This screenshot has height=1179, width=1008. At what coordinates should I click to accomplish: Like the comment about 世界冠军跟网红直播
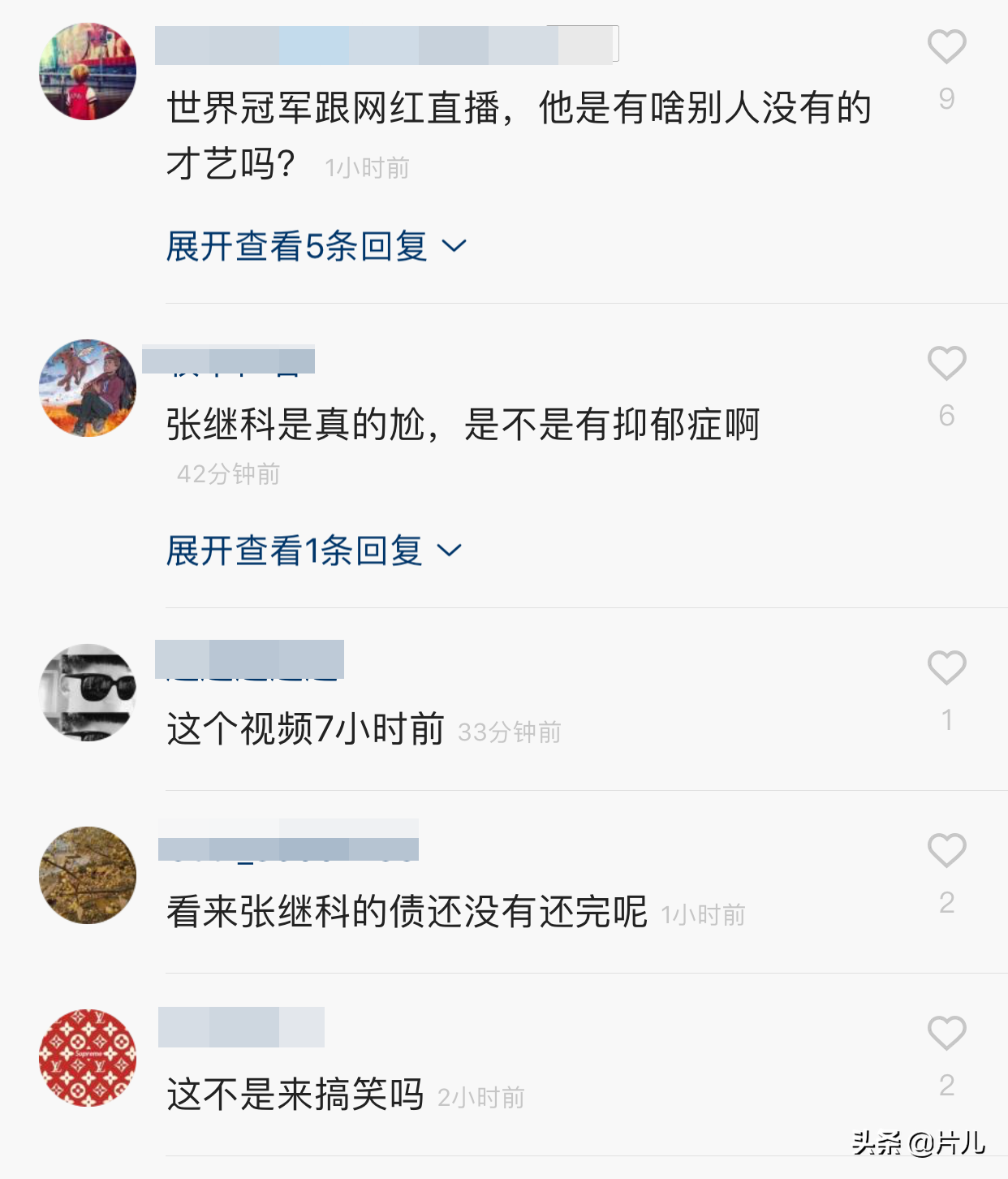point(946,47)
